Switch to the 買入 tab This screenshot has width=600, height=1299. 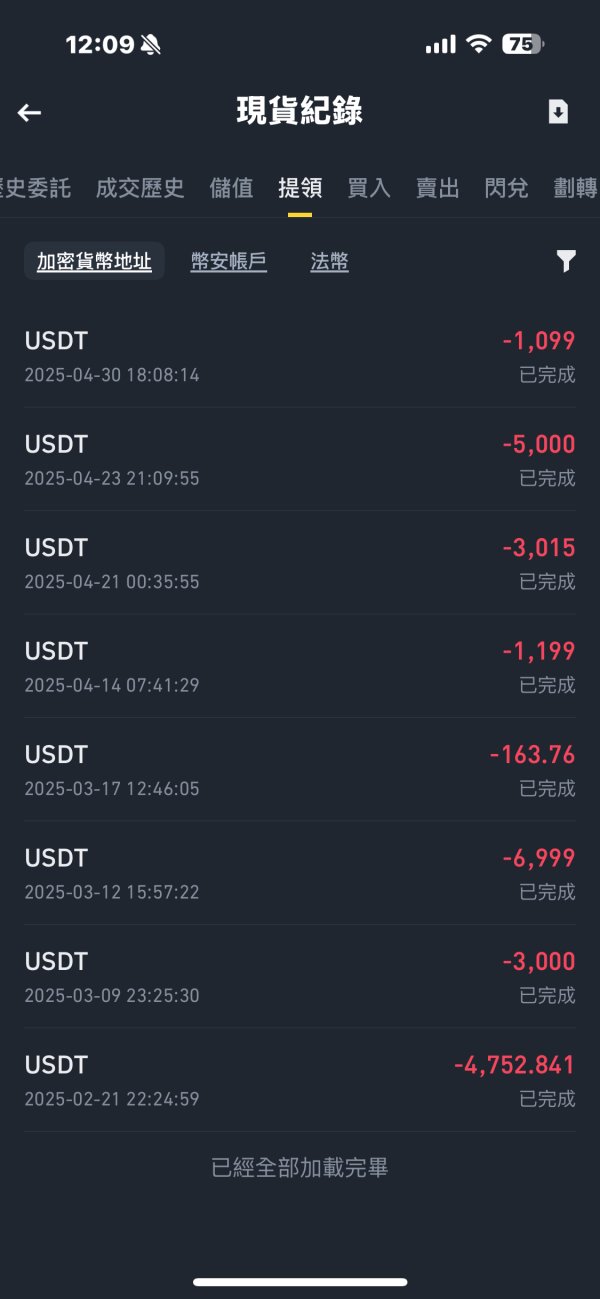[369, 188]
